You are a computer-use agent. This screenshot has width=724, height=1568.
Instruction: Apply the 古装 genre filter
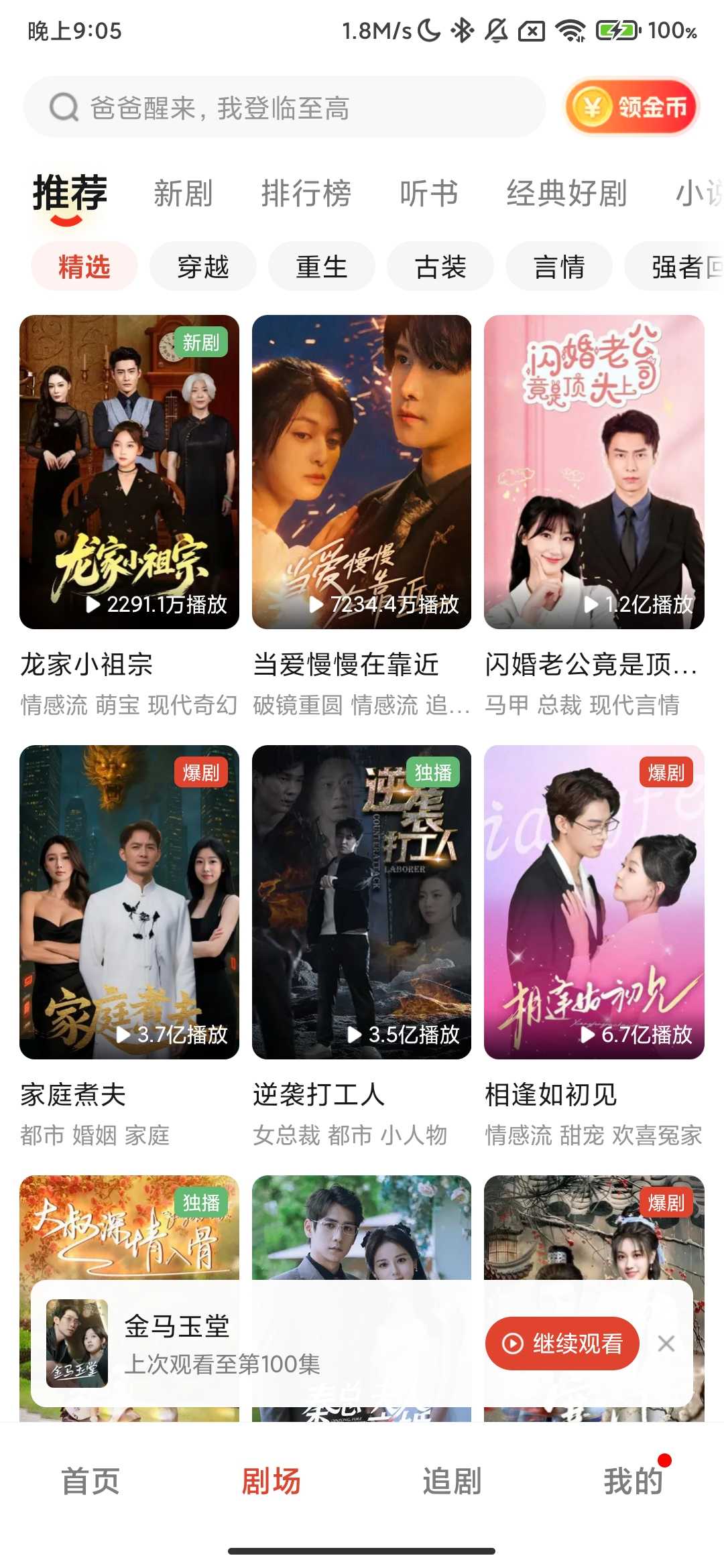(440, 267)
